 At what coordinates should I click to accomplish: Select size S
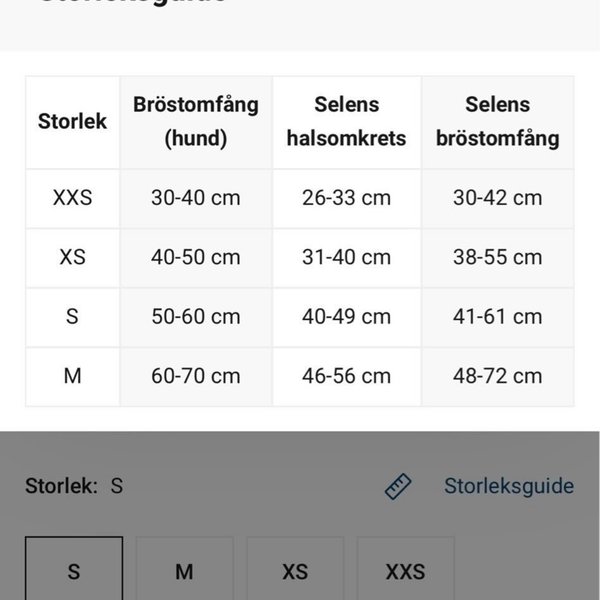point(74,571)
